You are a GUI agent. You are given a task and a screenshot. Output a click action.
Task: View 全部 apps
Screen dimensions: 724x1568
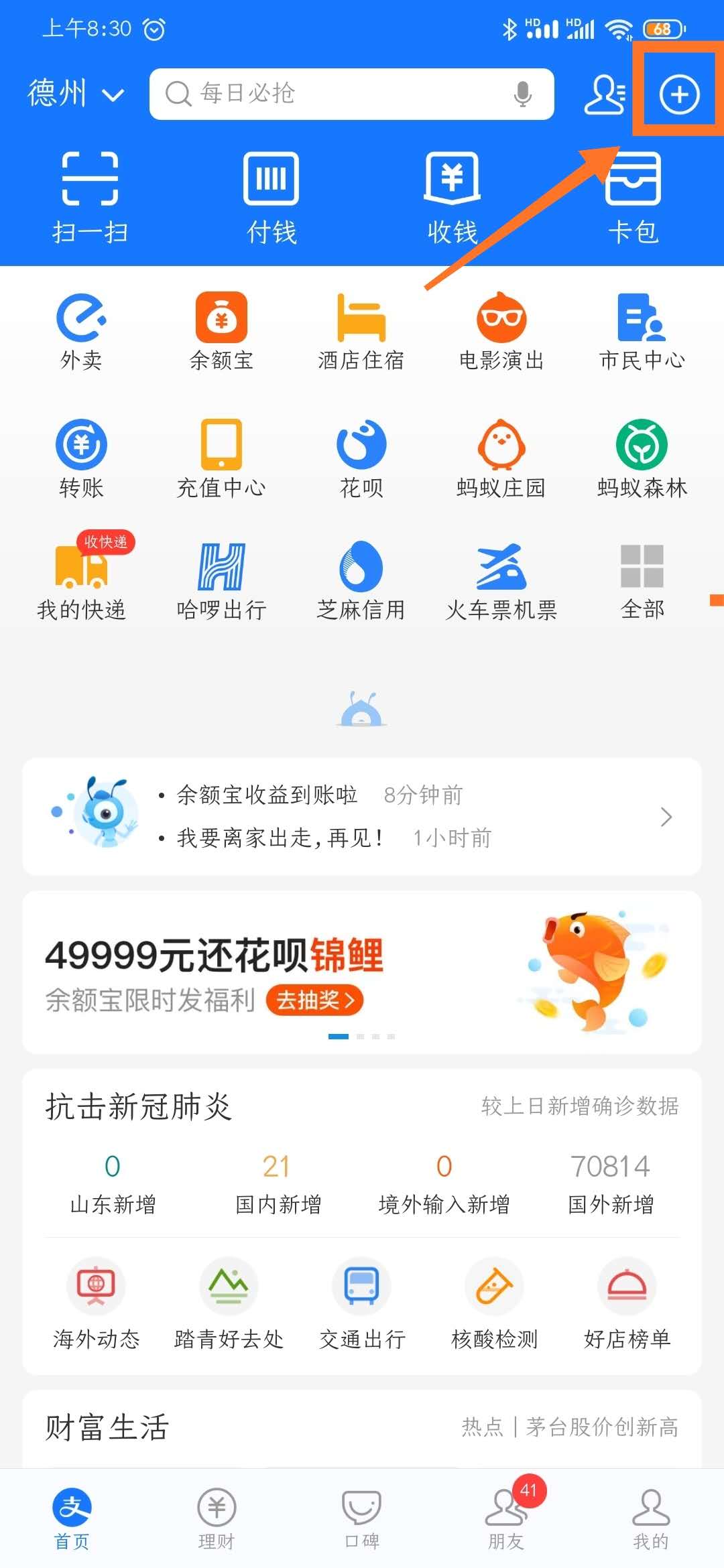(x=642, y=580)
